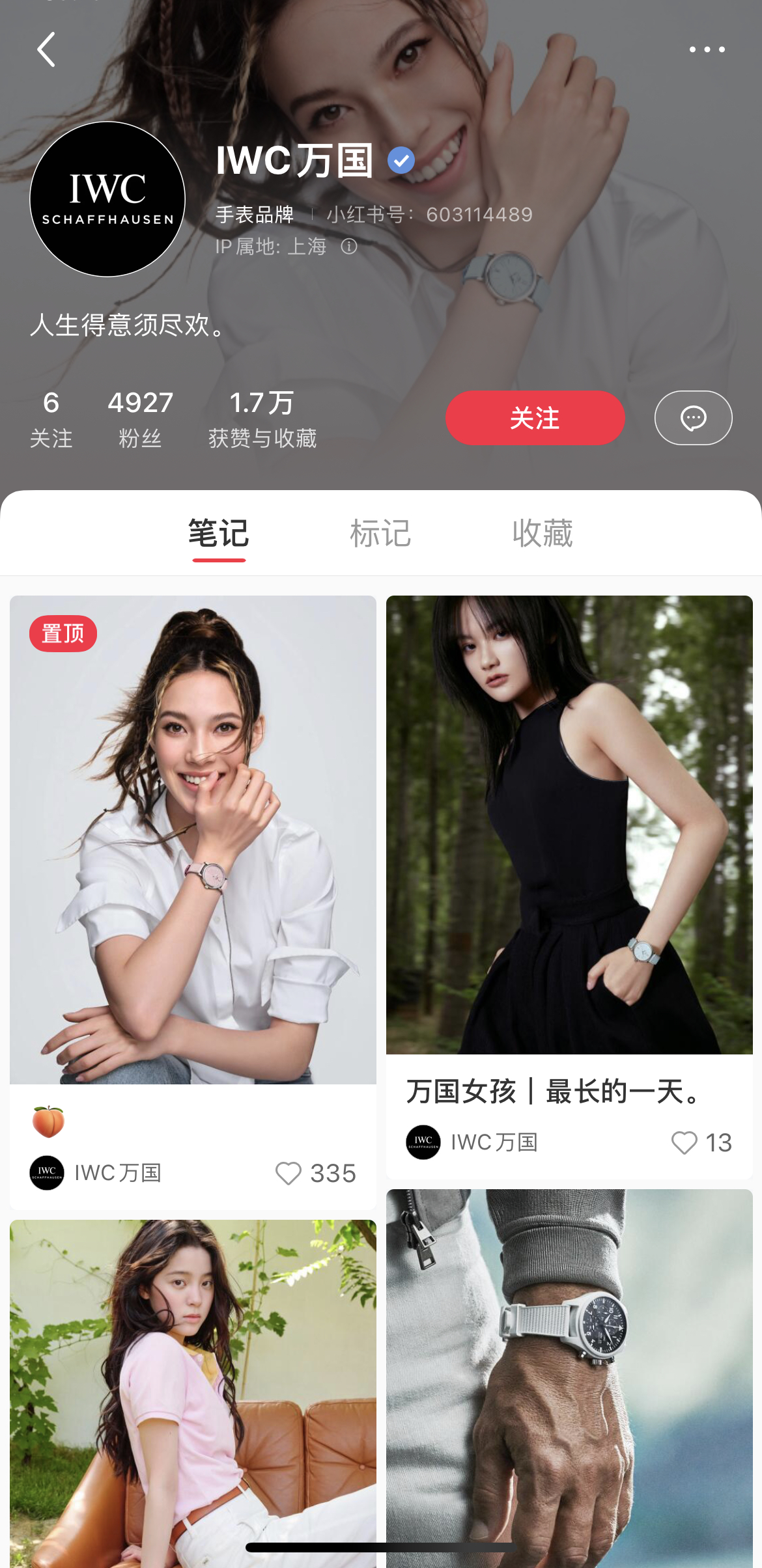
Task: Open the note showing the white-strap watch
Action: point(569,1373)
